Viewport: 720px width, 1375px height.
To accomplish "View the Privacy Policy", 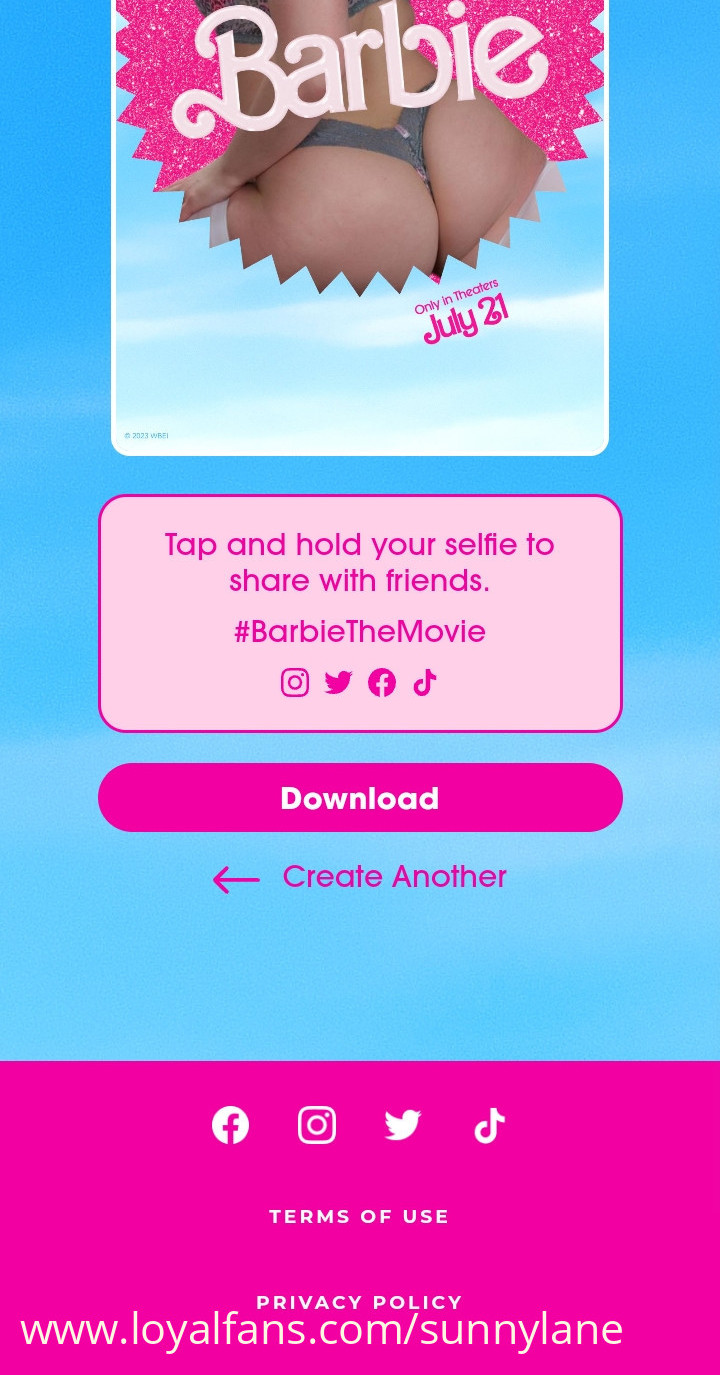I will point(360,1301).
